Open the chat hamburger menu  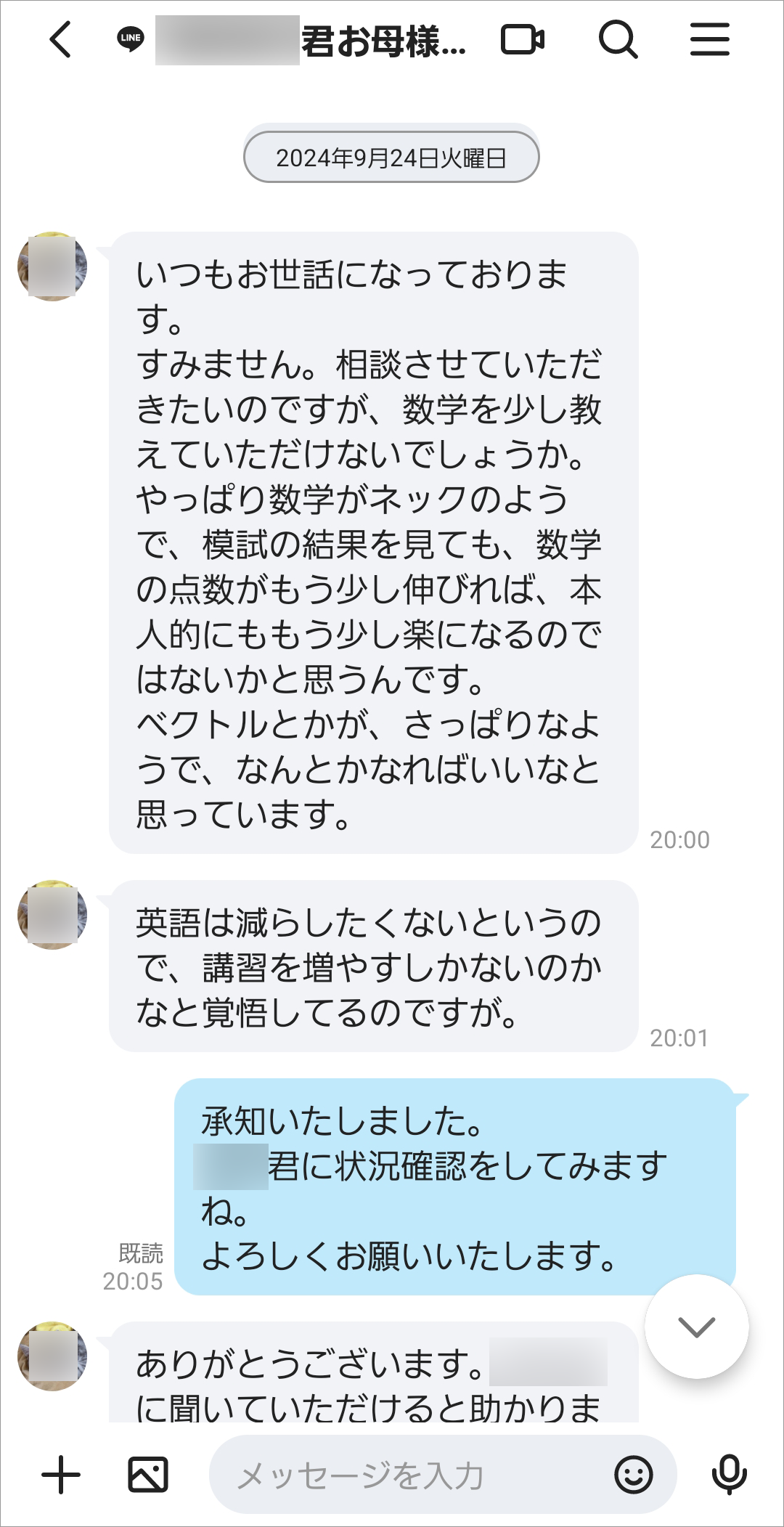[709, 39]
